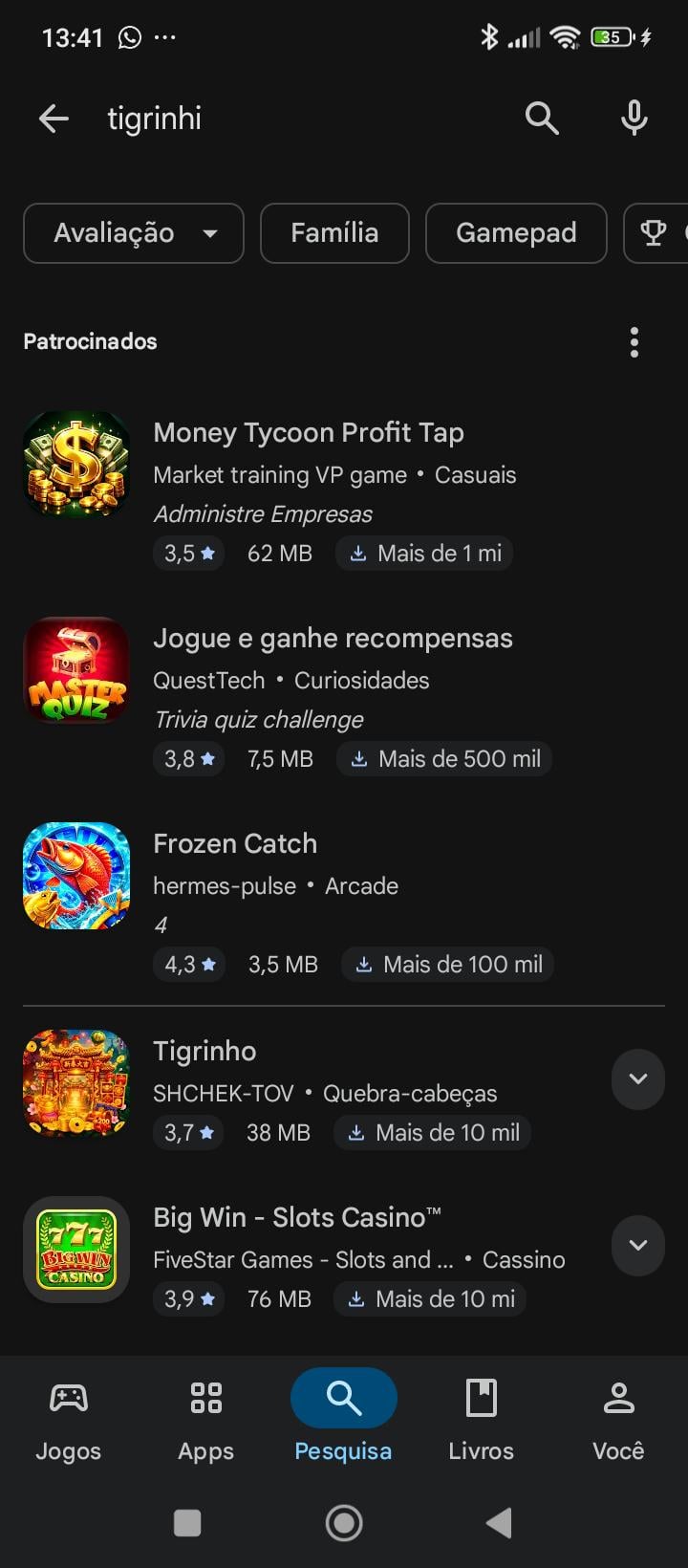
Task: Switch to the Apps tab
Action: click(206, 1421)
